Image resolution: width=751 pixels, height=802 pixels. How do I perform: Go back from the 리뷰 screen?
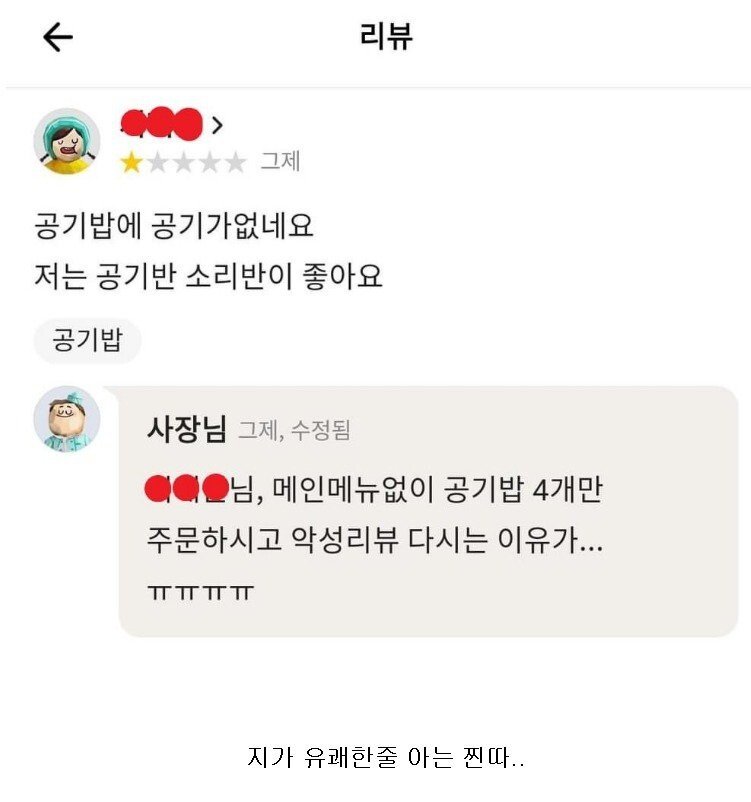point(58,38)
